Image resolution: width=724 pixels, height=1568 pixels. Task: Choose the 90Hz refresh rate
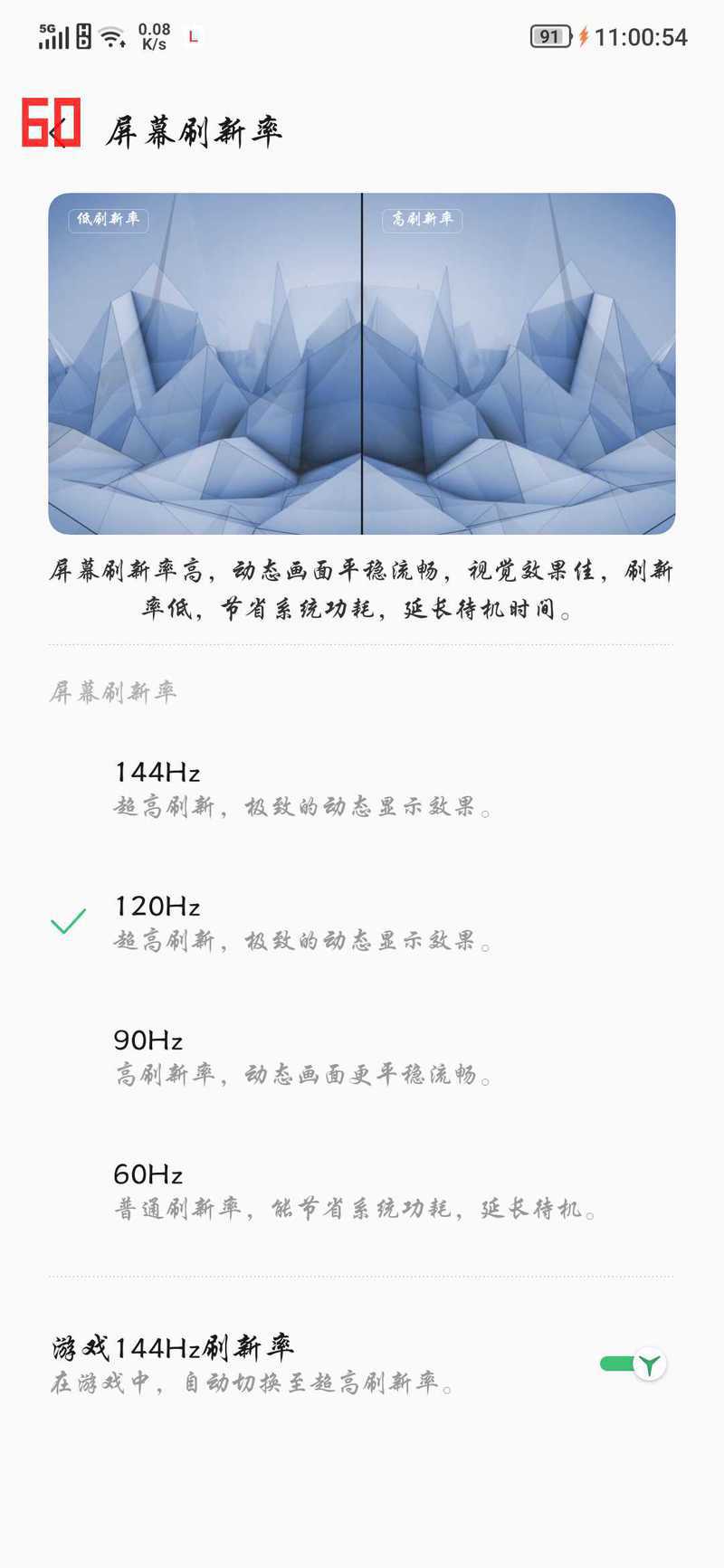(x=362, y=1056)
